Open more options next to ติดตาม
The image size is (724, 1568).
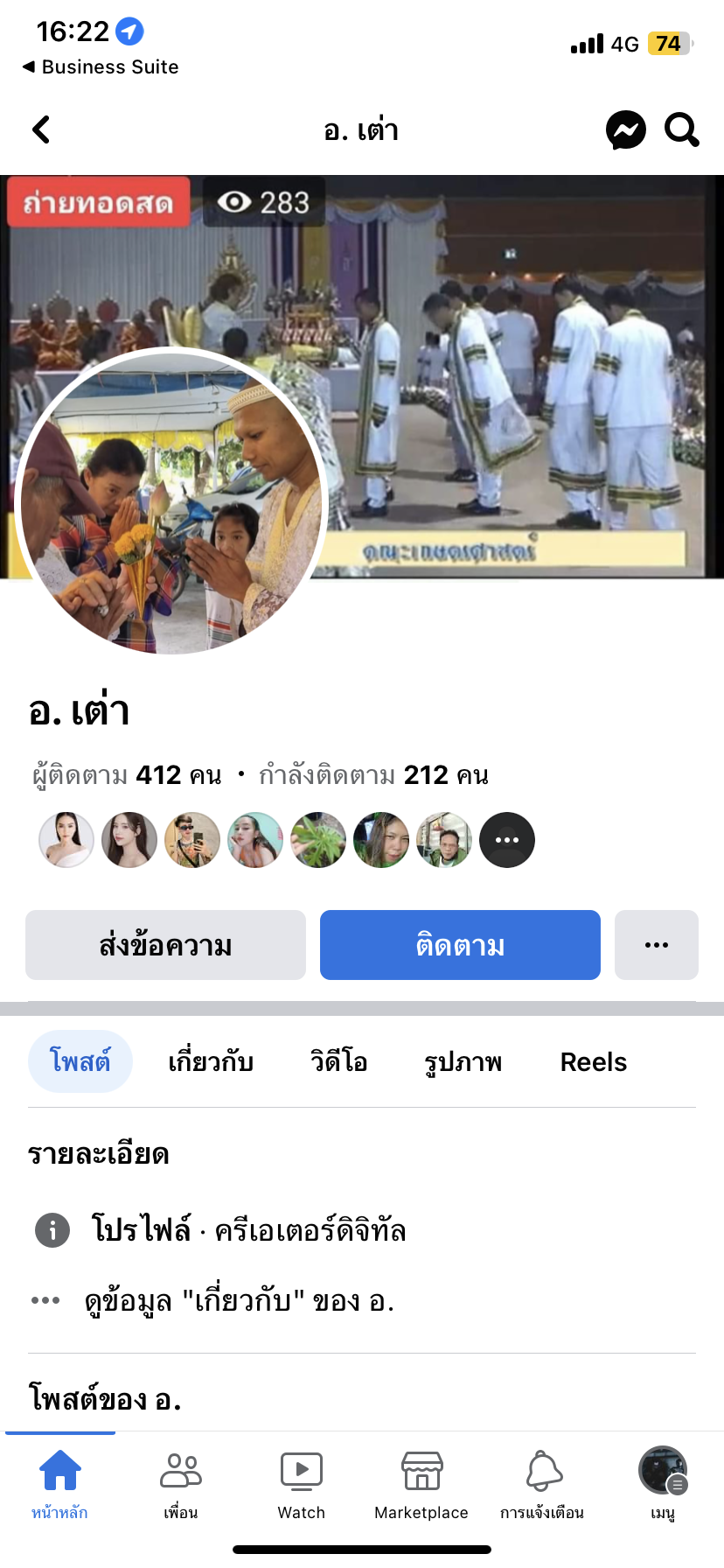tap(656, 945)
